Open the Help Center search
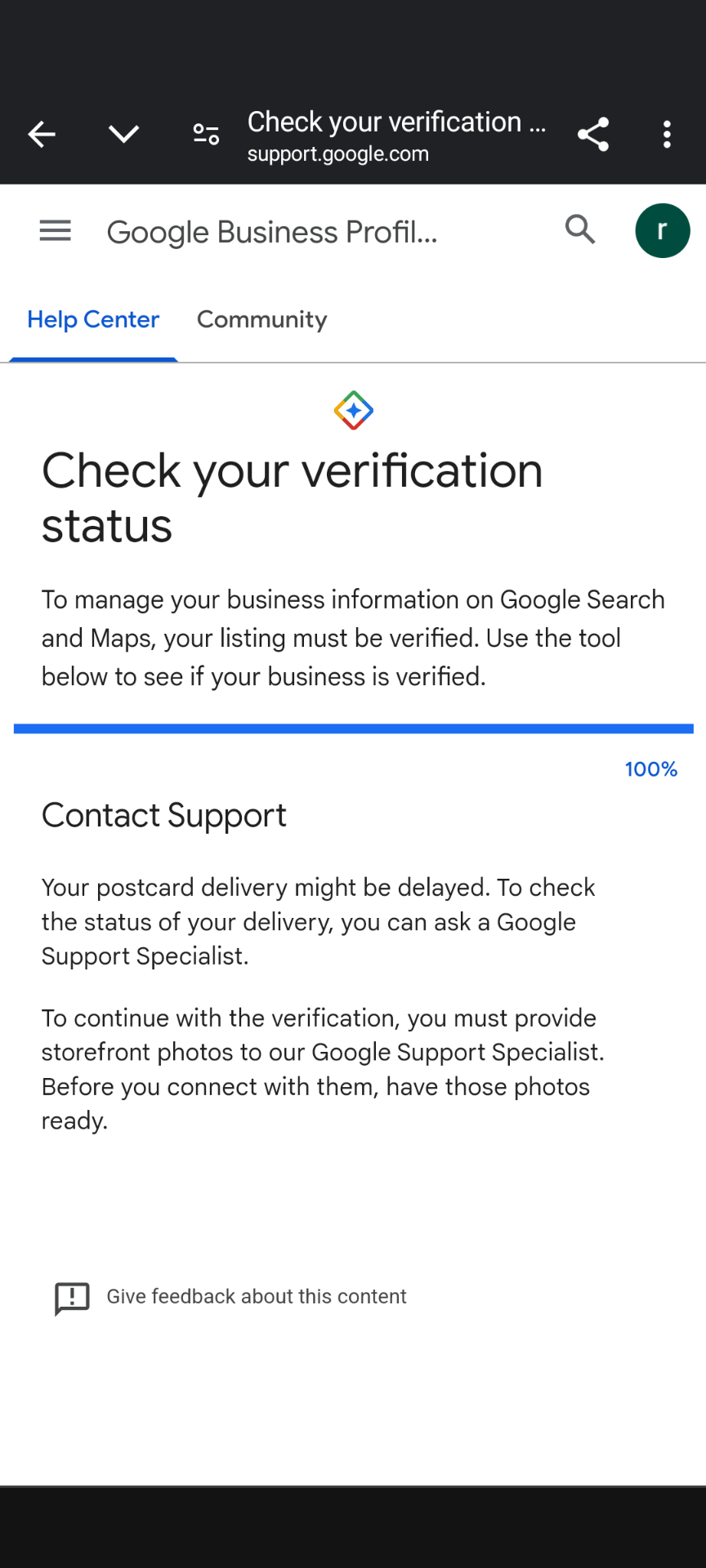The image size is (706, 1568). pyautogui.click(x=580, y=230)
